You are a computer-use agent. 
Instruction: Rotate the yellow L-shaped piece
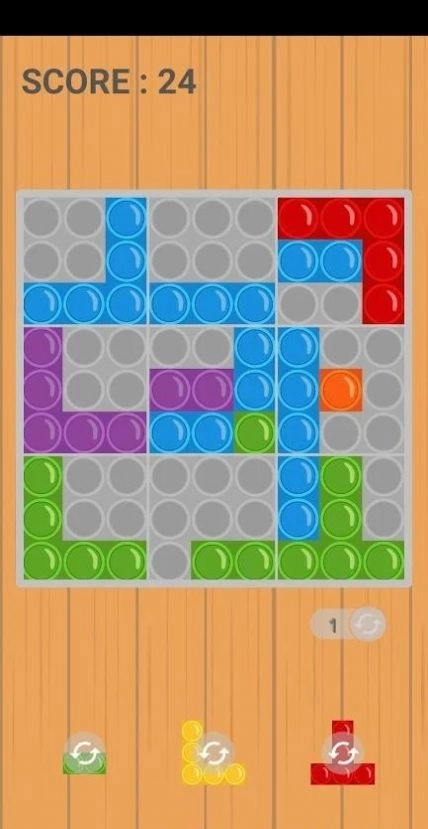point(213,753)
